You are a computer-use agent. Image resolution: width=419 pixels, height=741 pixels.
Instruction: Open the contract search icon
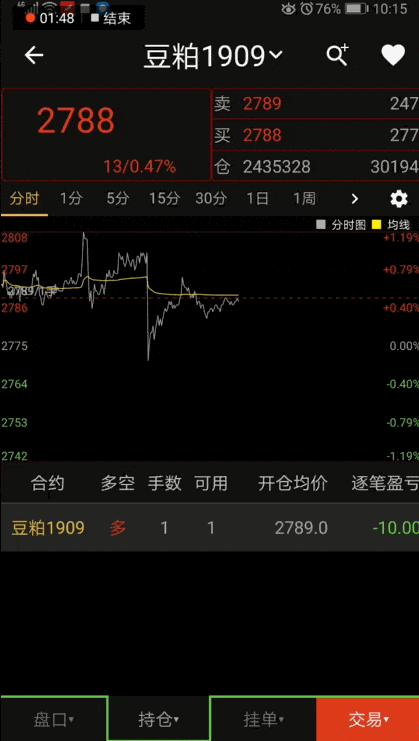click(337, 55)
